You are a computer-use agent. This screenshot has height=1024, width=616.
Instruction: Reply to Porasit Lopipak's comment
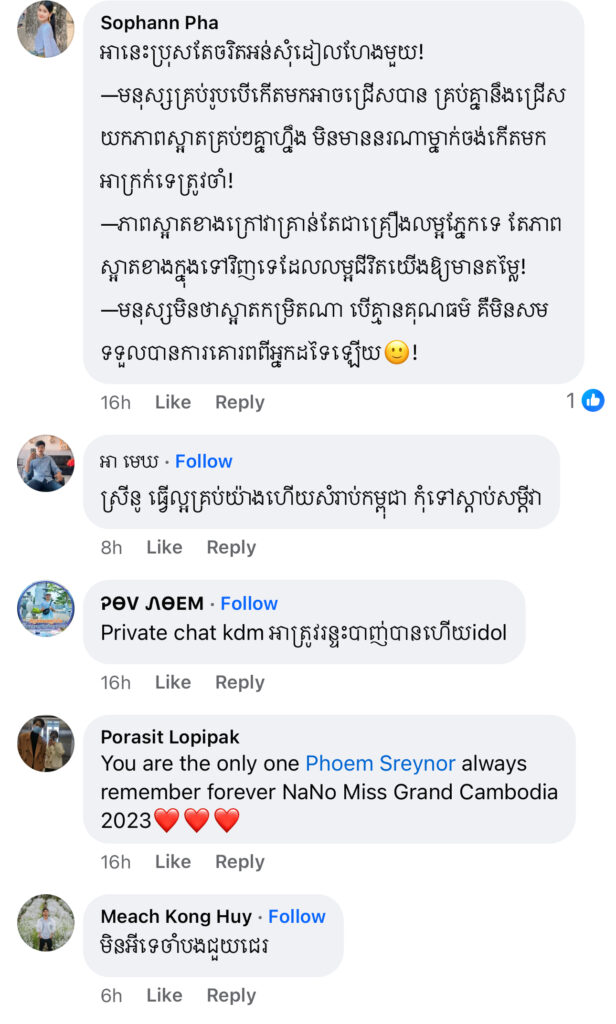pos(240,861)
